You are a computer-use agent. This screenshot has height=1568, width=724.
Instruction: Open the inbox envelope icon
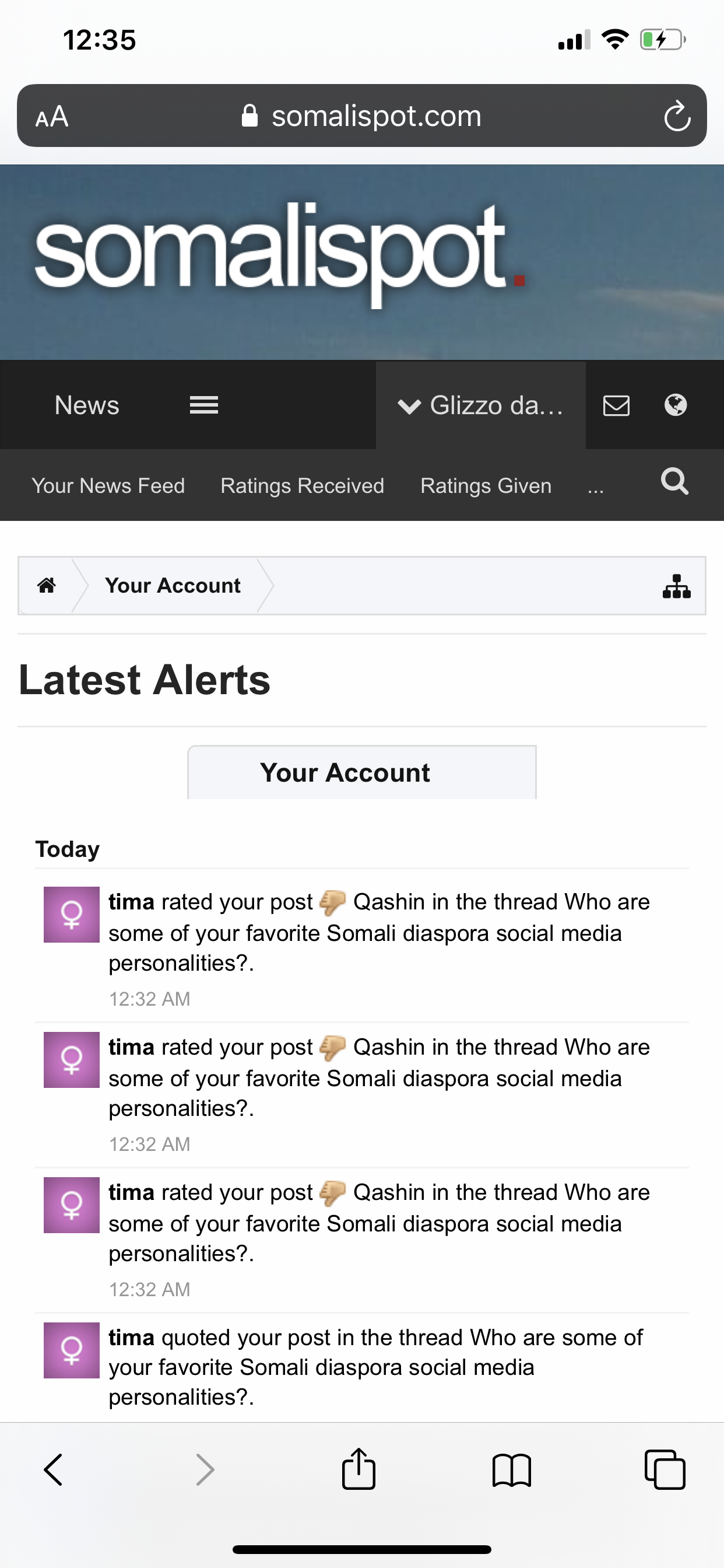coord(616,405)
